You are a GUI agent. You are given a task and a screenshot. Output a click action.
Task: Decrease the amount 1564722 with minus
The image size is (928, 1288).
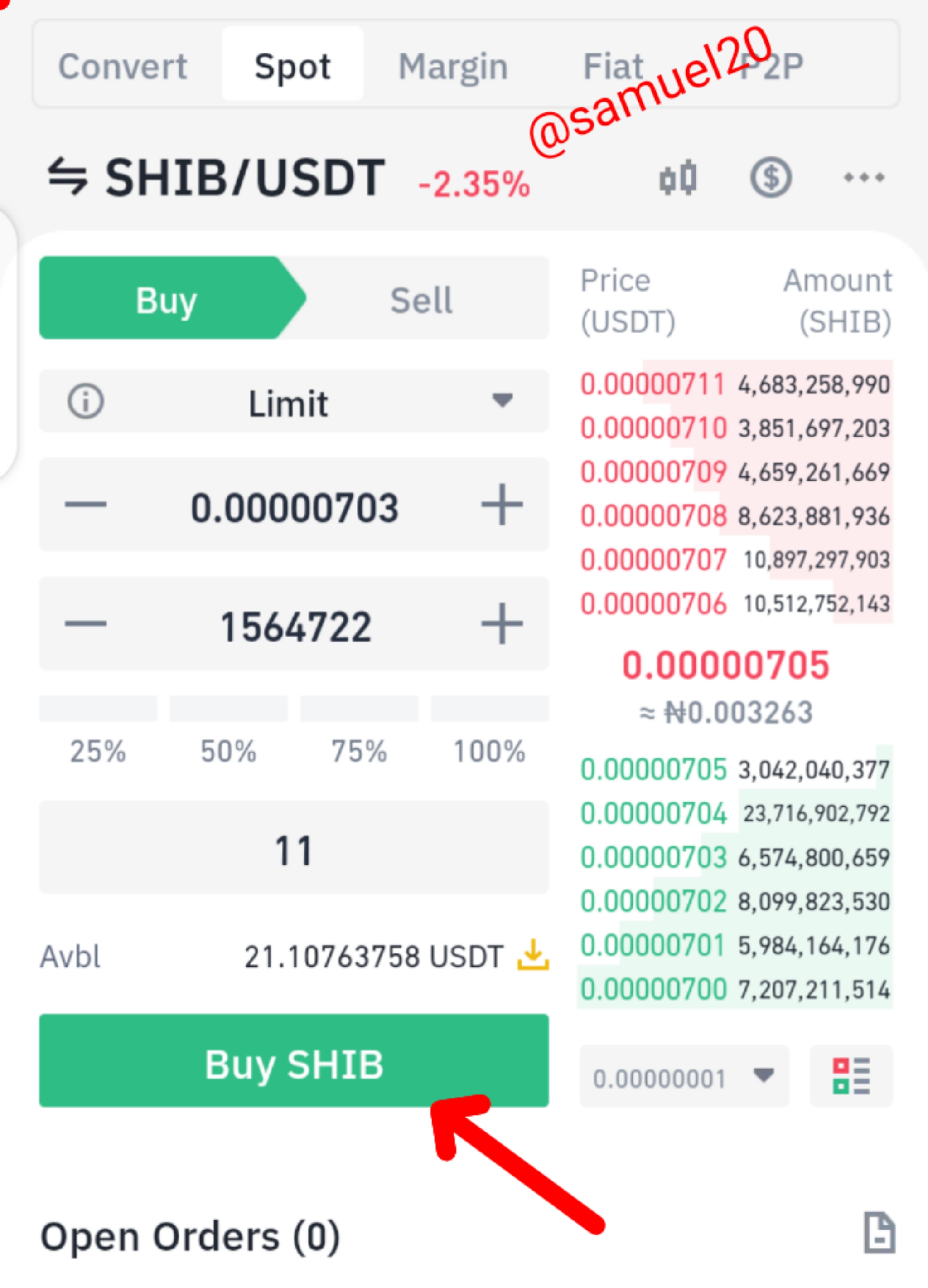click(86, 623)
